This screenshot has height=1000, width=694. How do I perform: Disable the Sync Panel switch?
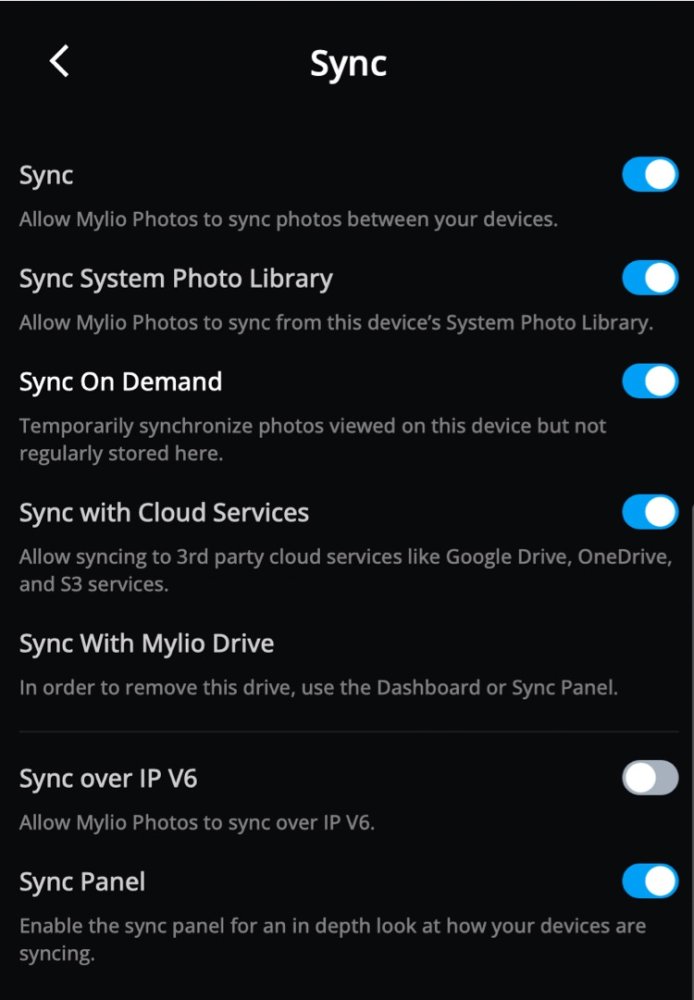pos(650,881)
